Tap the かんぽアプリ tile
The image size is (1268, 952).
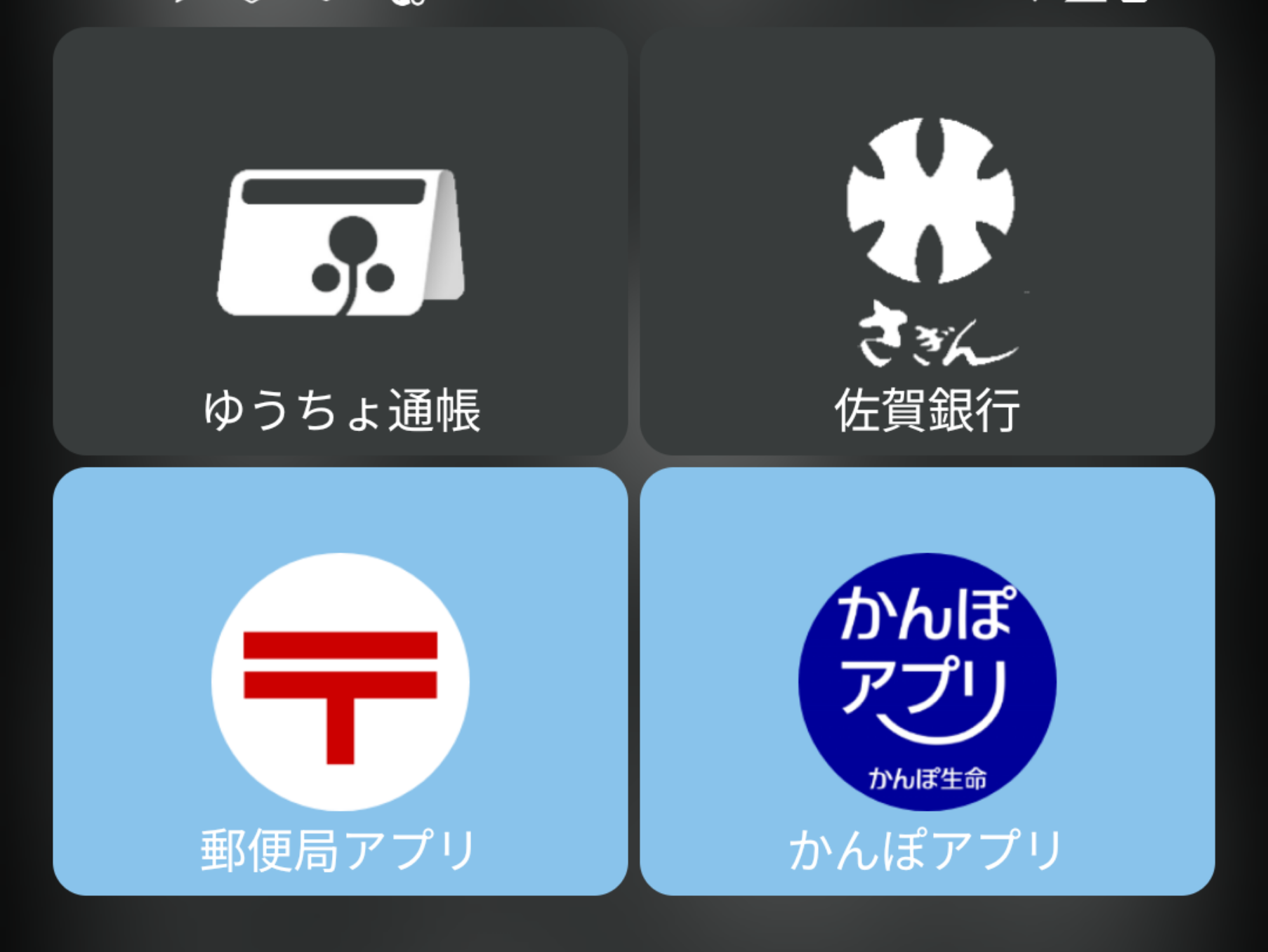pos(927,681)
